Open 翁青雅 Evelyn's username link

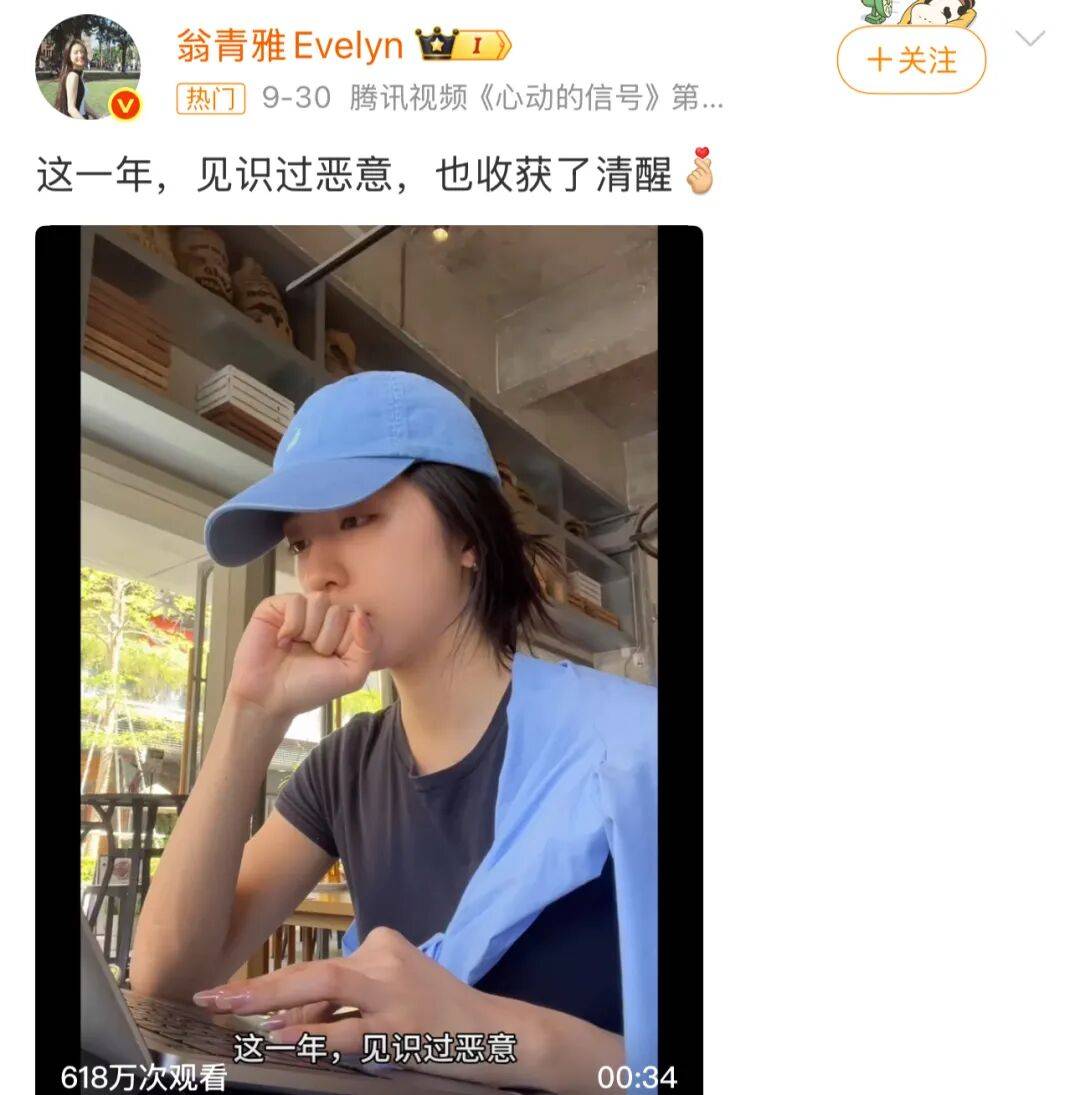(x=290, y=45)
